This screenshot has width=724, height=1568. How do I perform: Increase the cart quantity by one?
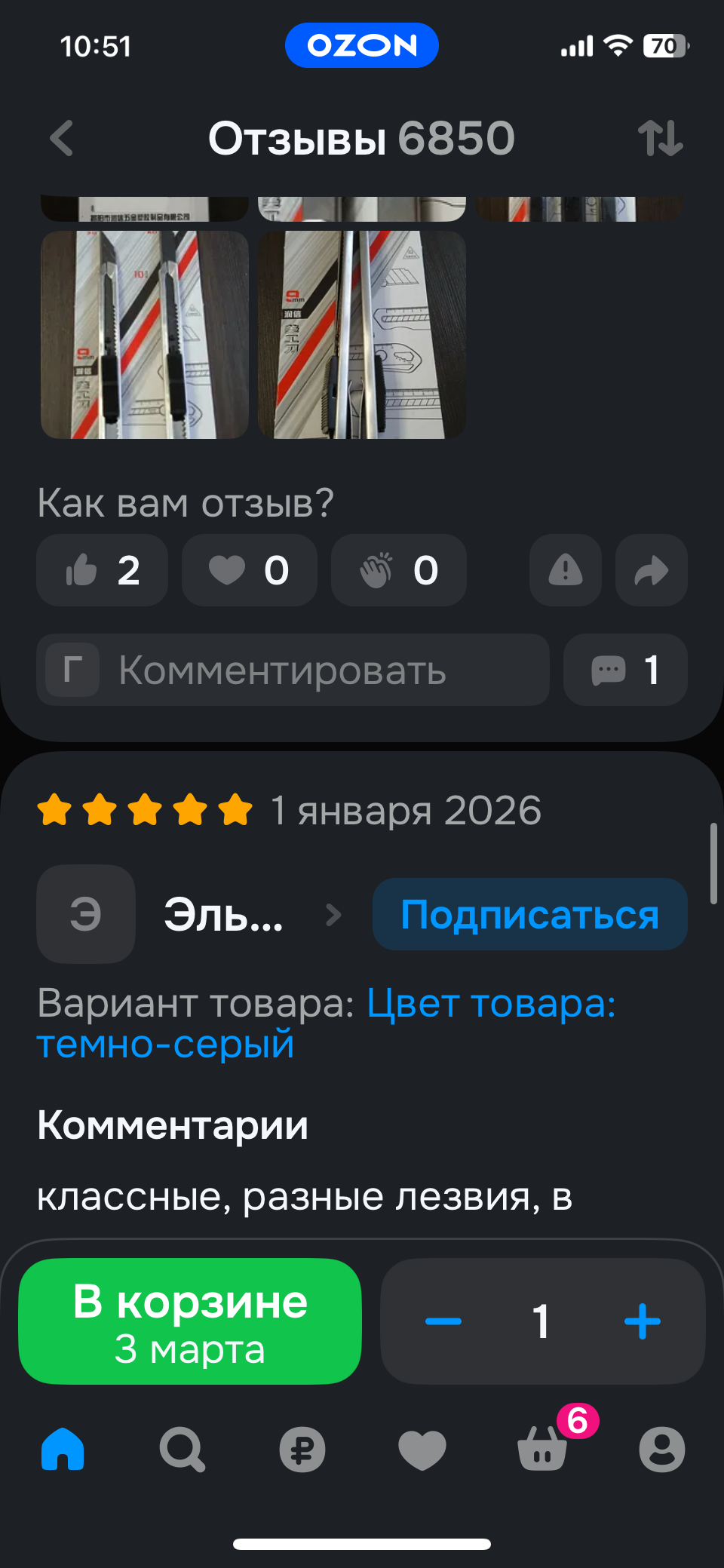click(643, 1321)
